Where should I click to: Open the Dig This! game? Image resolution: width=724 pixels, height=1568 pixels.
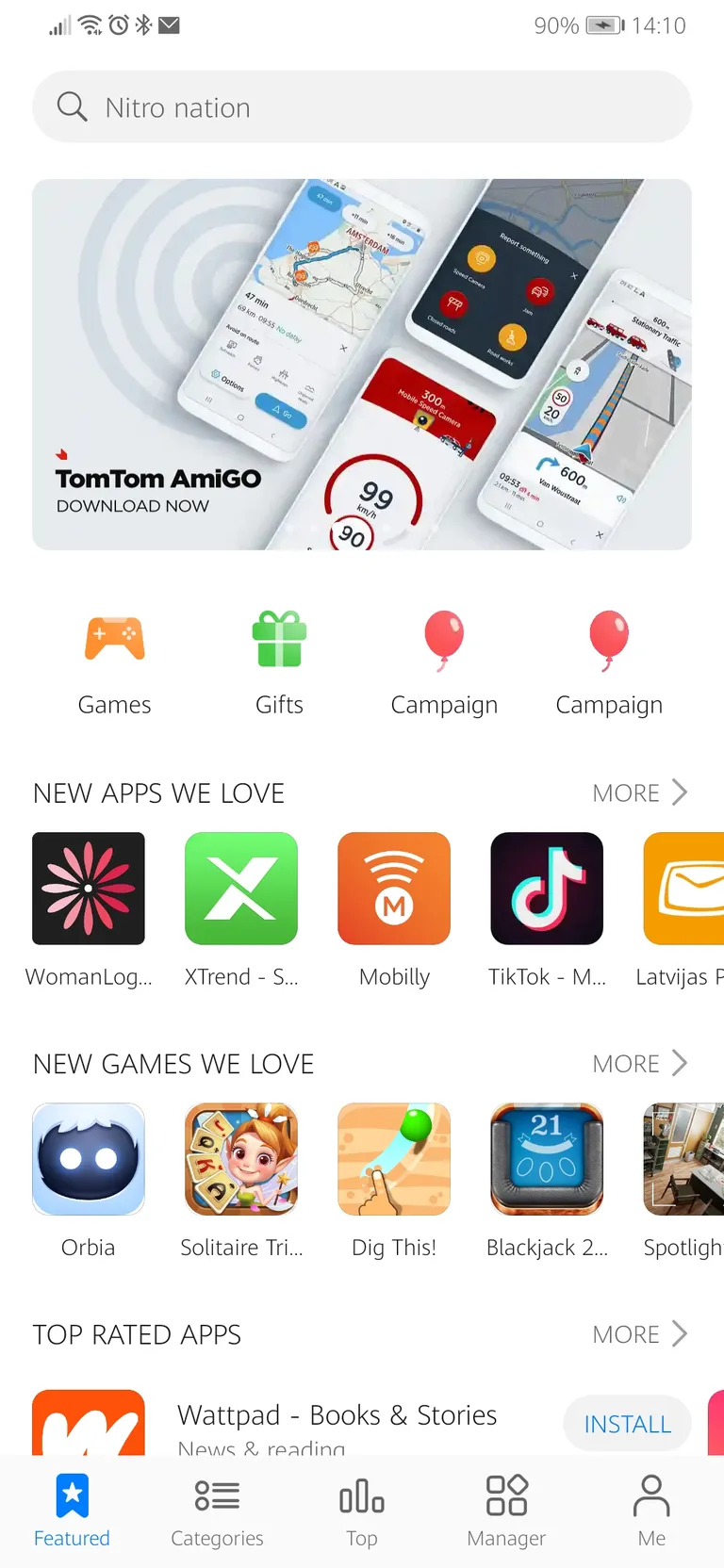394,1159
